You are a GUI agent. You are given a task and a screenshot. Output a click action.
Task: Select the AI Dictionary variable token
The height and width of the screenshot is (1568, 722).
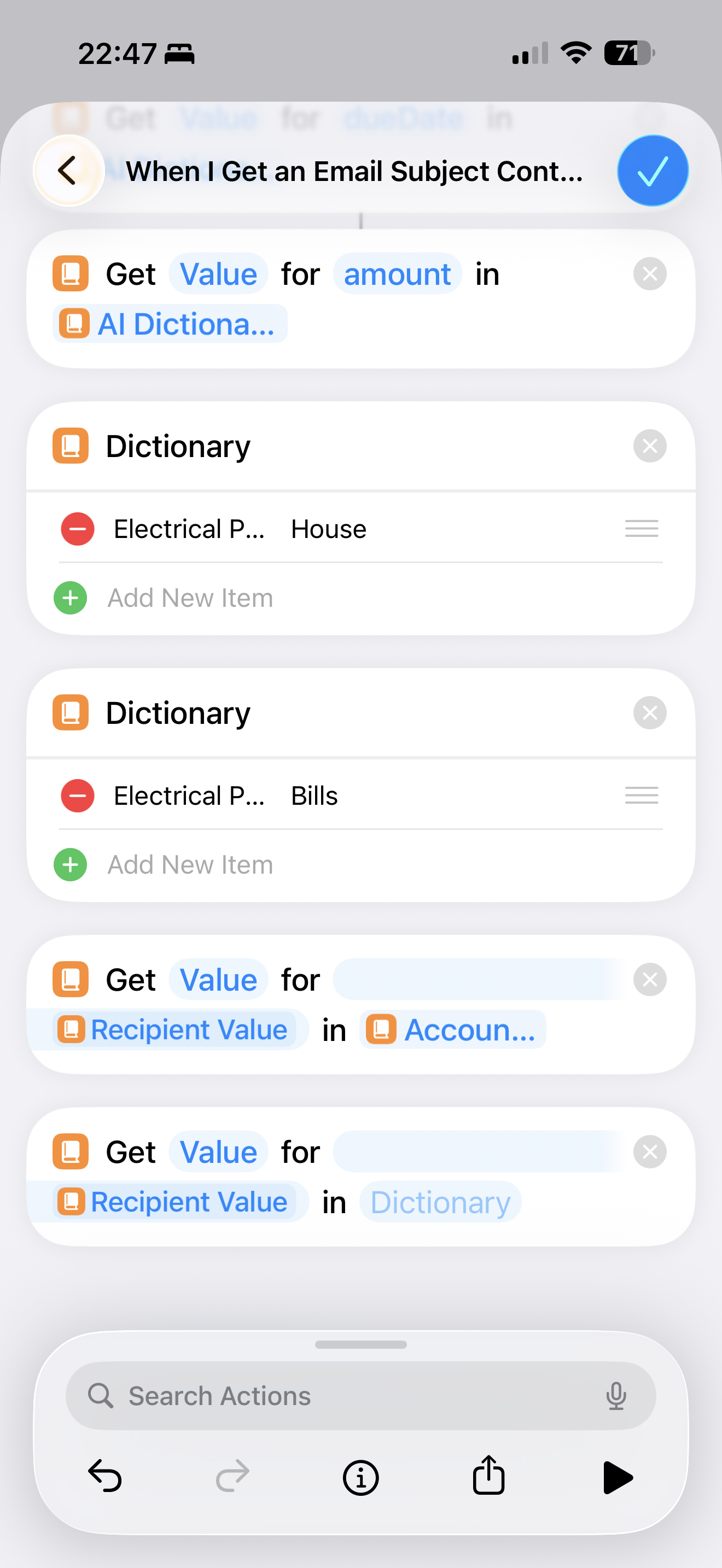click(171, 324)
